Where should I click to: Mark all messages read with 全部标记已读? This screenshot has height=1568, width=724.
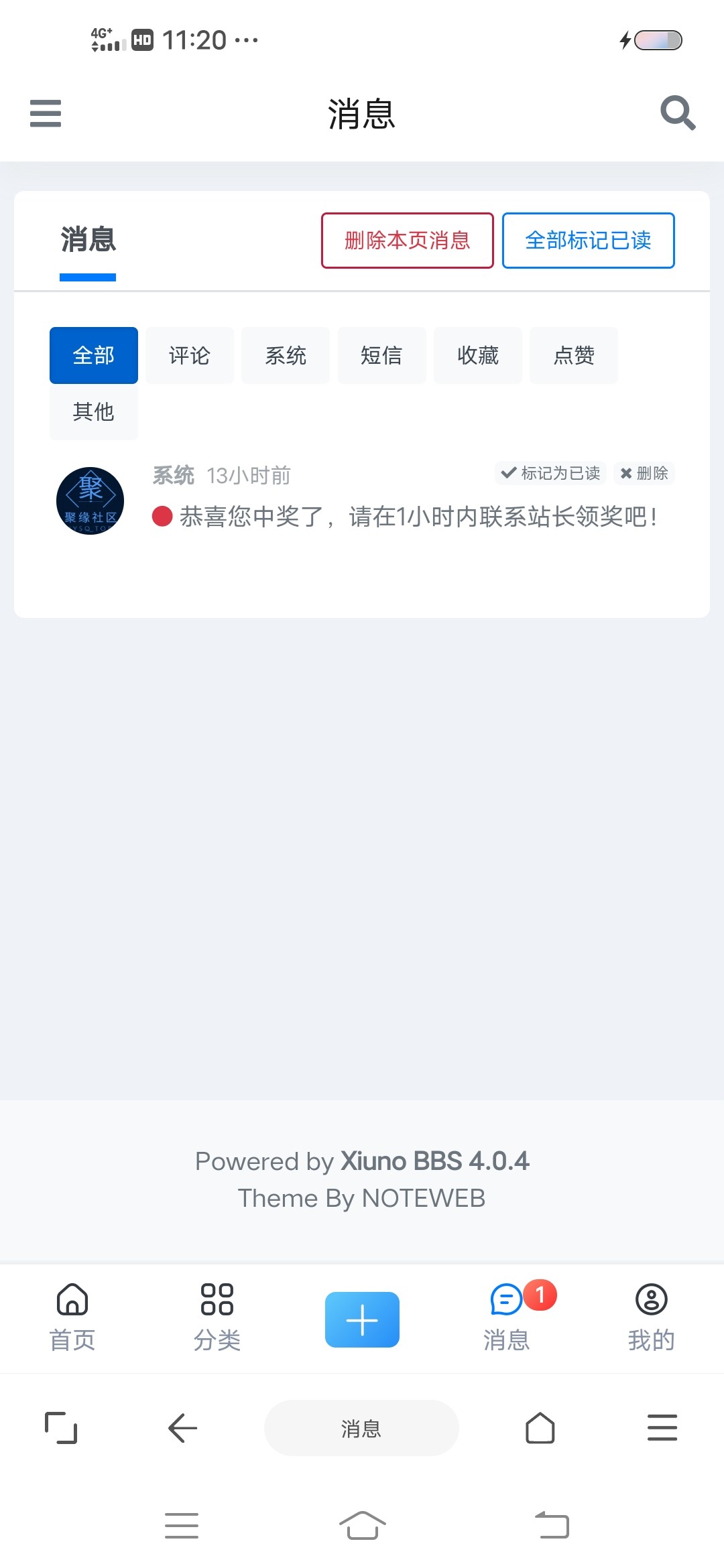(588, 241)
